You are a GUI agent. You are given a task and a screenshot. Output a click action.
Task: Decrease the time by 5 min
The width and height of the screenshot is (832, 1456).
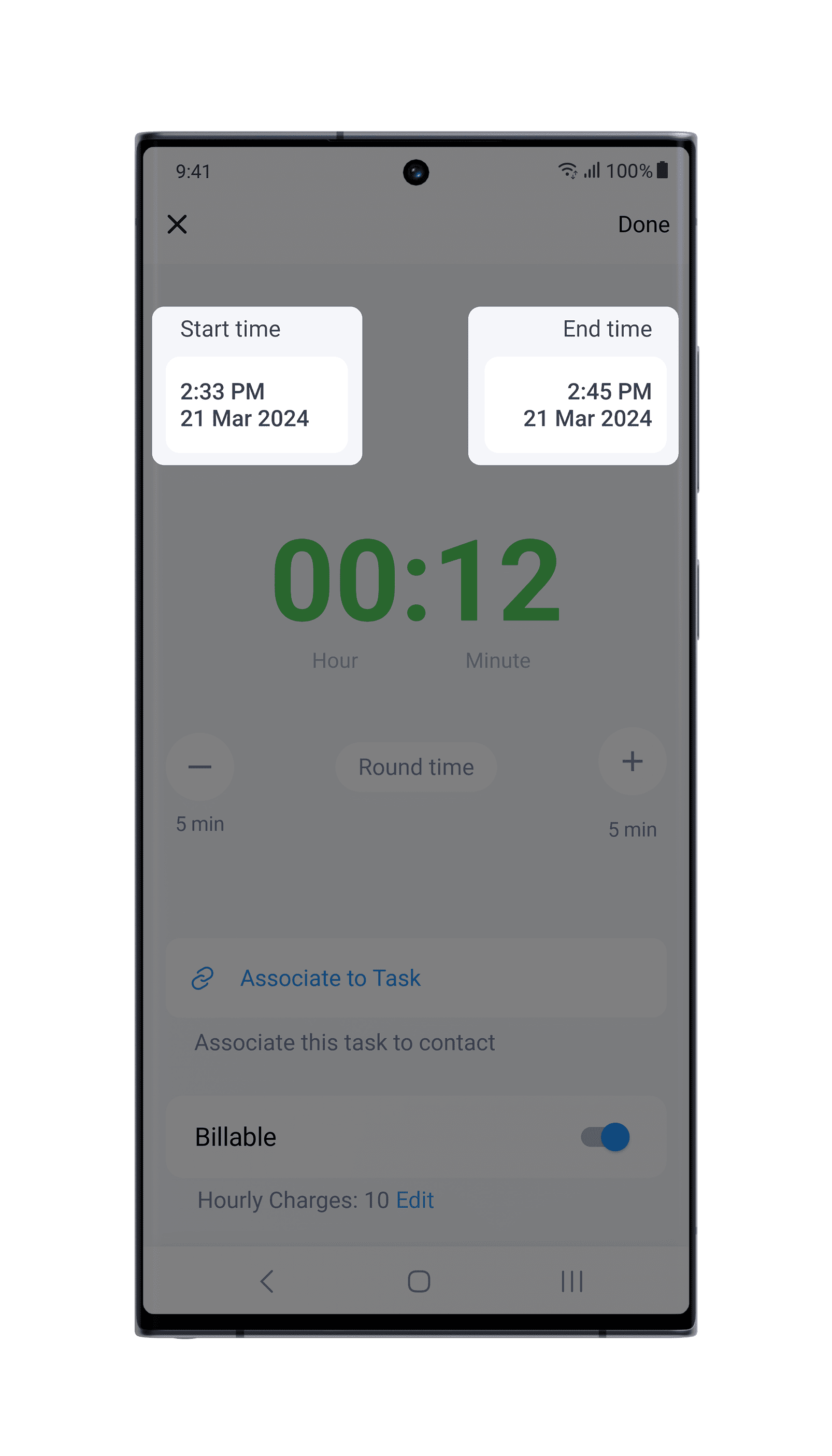pyautogui.click(x=200, y=767)
